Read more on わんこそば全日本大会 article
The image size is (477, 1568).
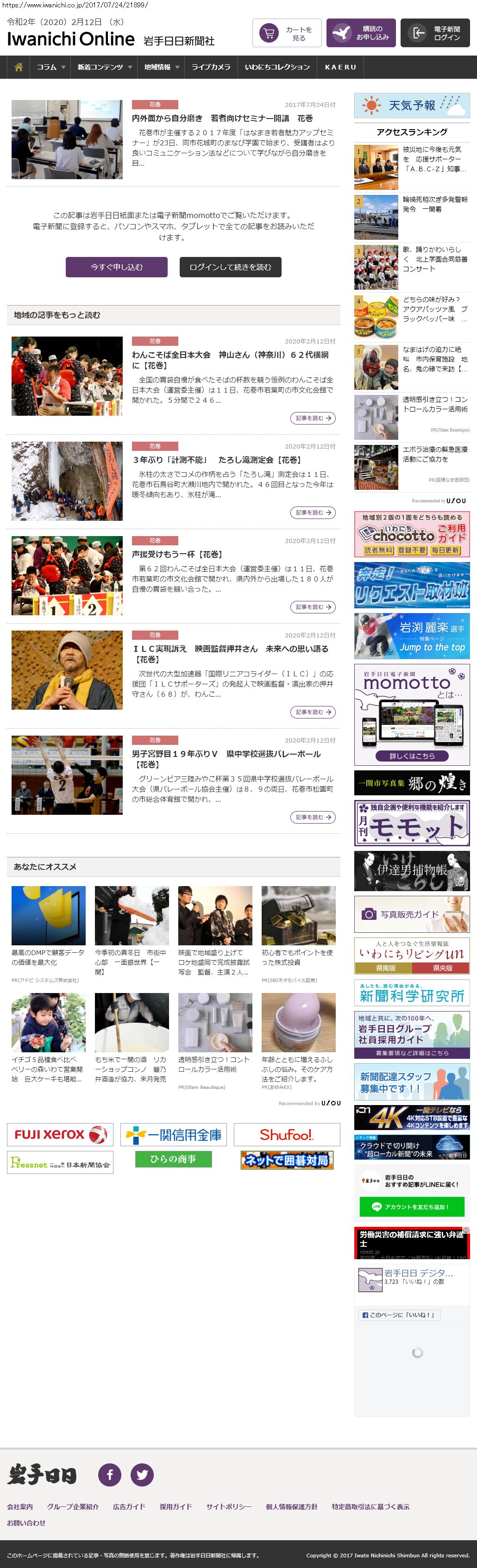point(313,418)
